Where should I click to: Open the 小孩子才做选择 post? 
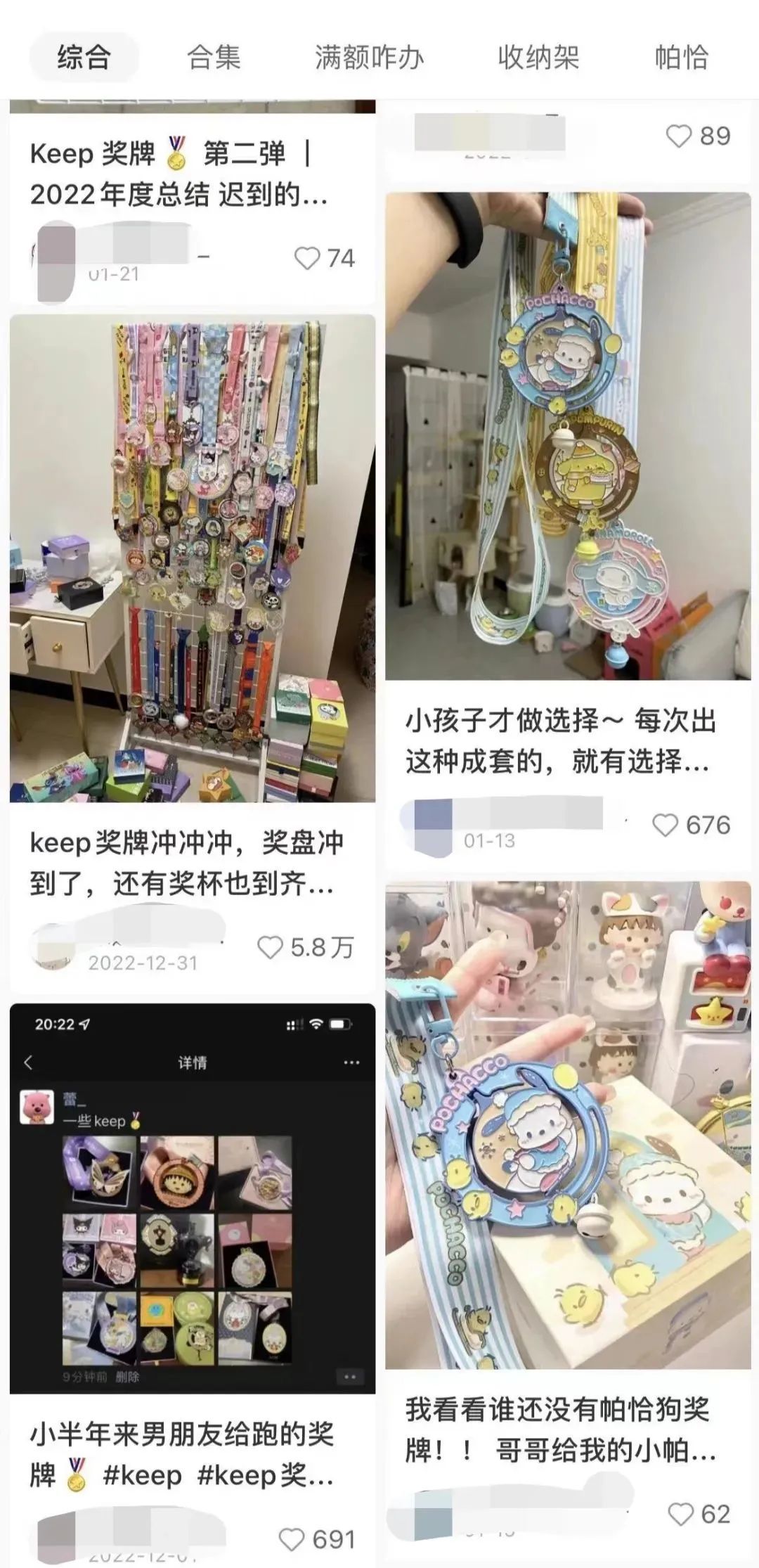pyautogui.click(x=568, y=436)
